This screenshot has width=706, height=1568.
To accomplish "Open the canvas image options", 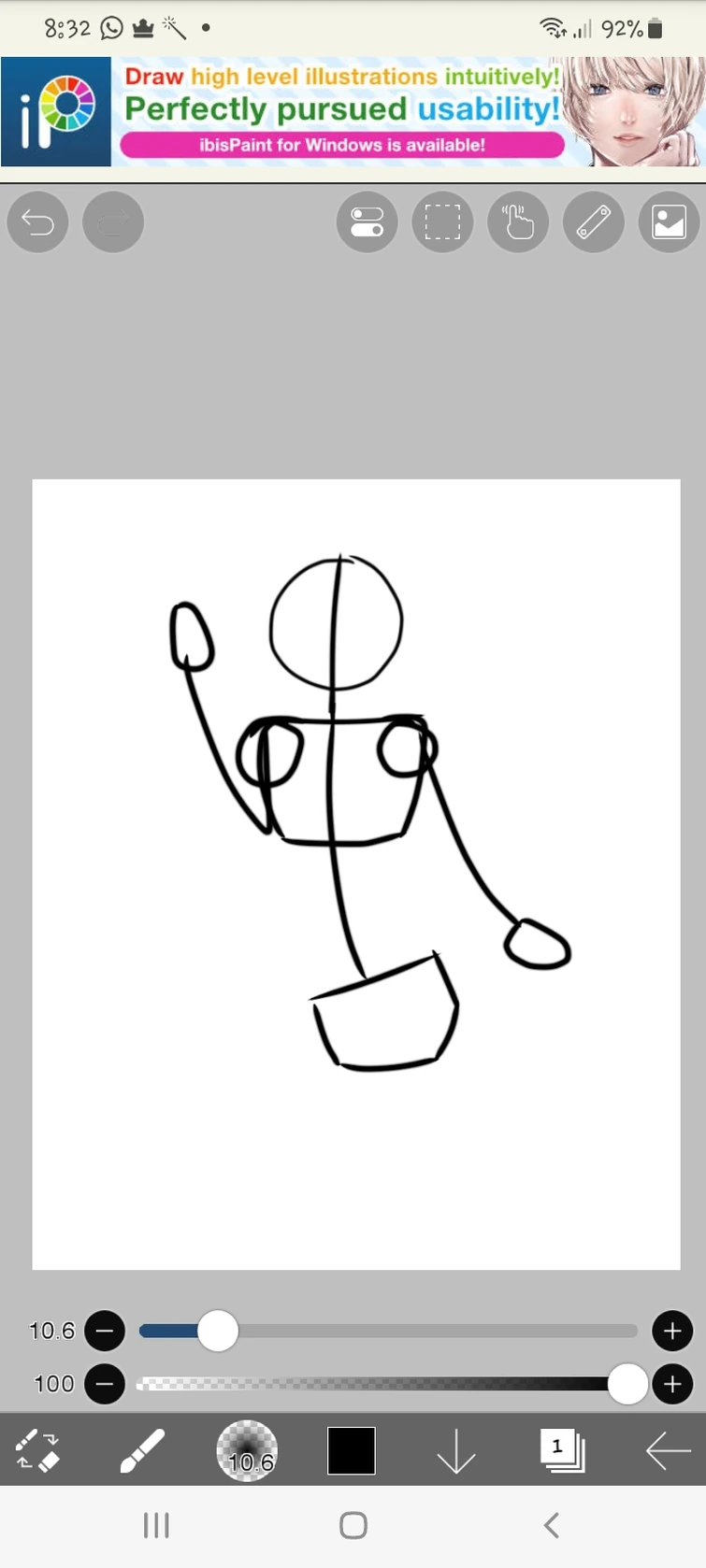I will [x=670, y=222].
